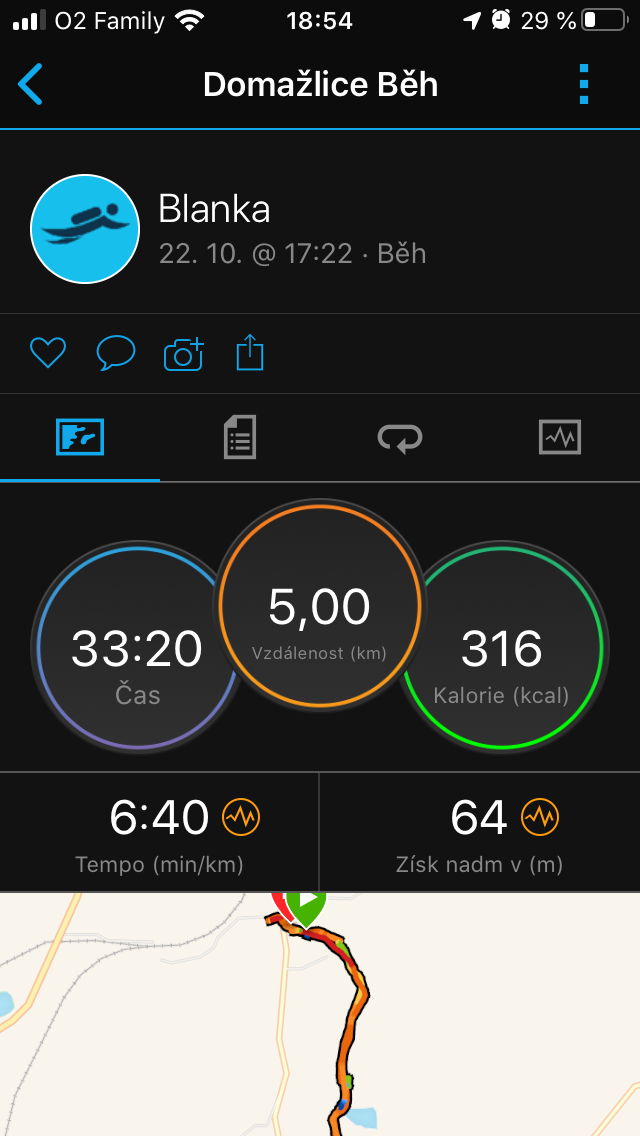Open Blanka's profile picture

point(85,229)
